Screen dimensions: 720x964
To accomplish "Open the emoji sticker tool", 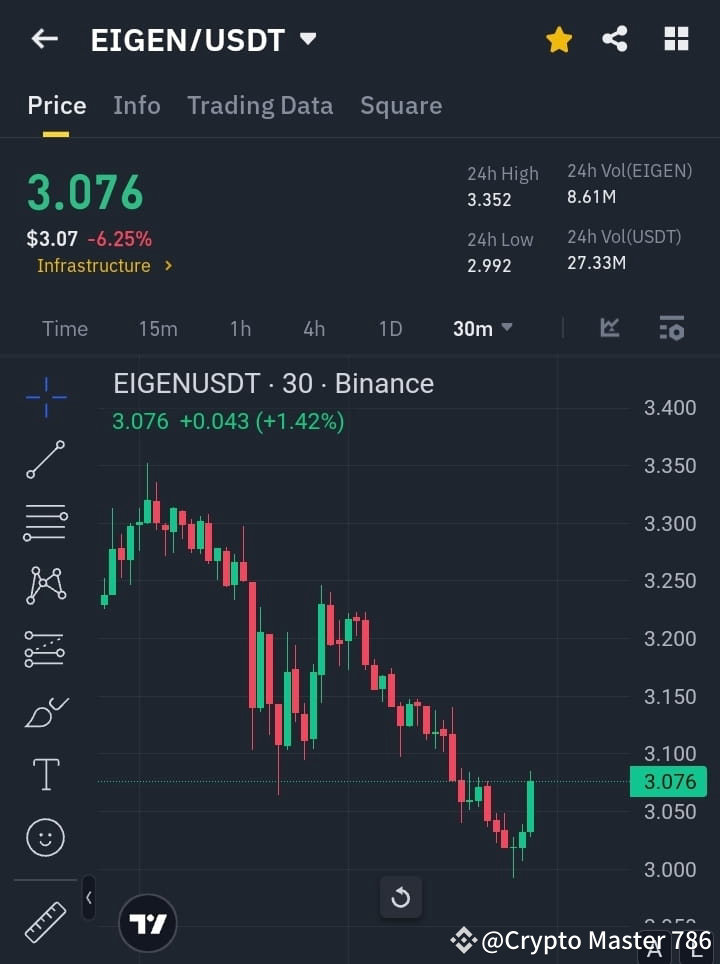I will coord(45,837).
